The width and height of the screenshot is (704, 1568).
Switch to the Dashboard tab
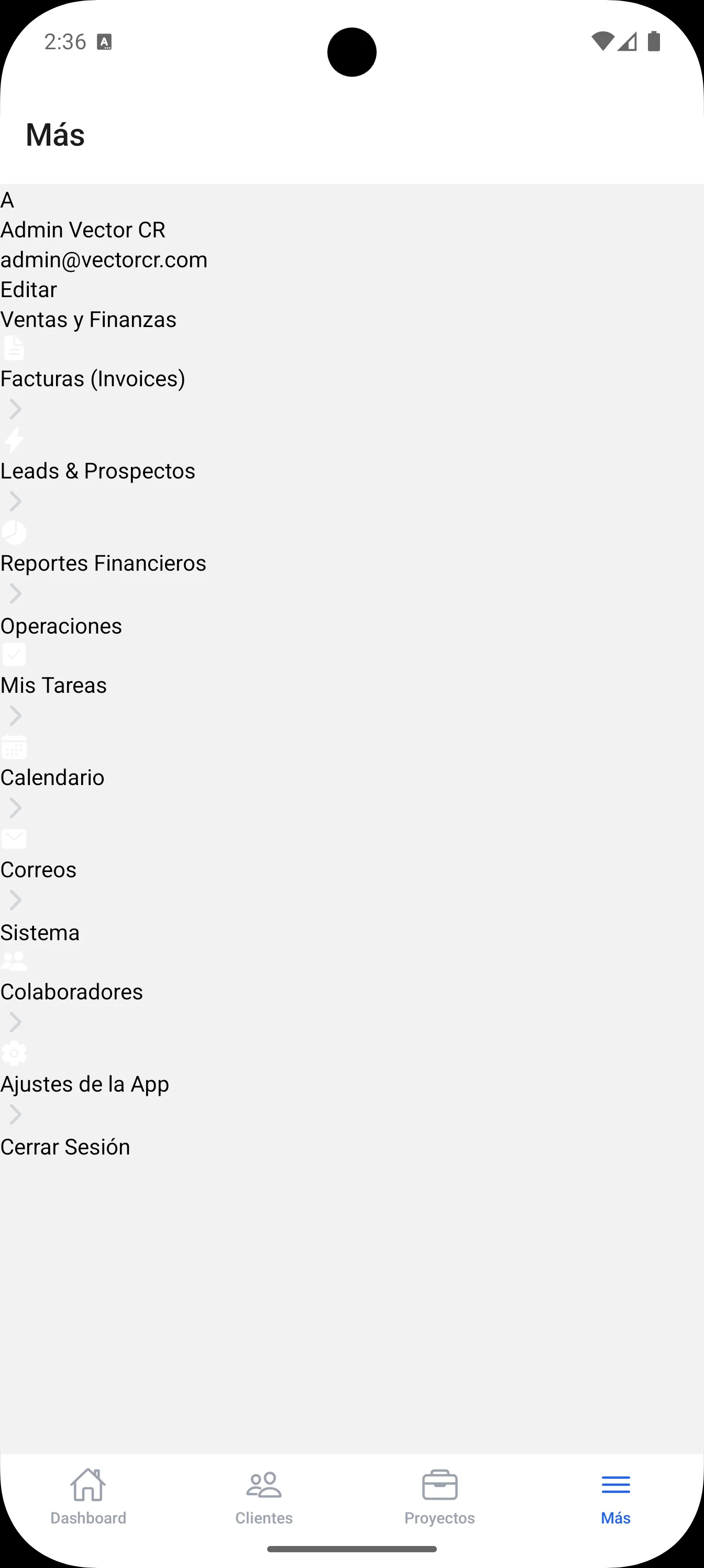[x=88, y=1496]
